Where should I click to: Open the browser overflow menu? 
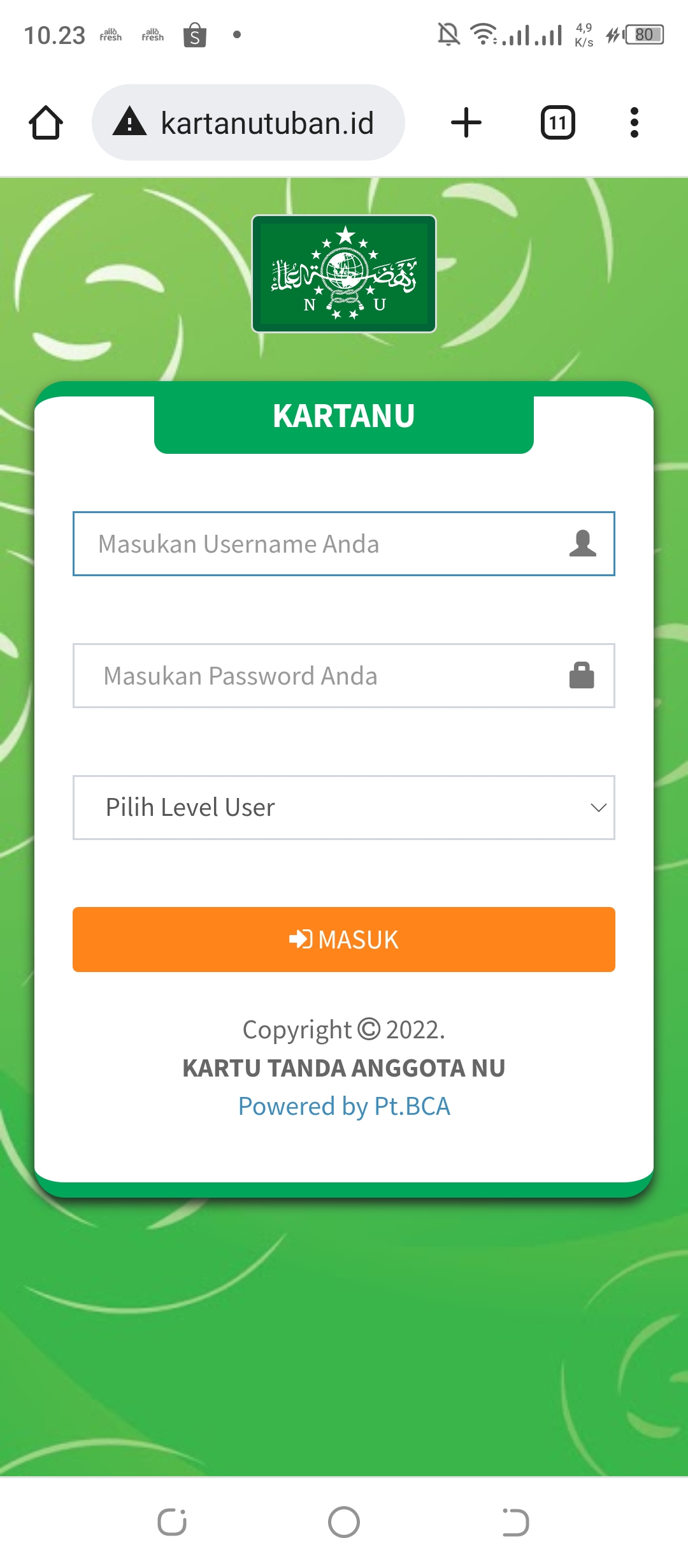tap(634, 122)
